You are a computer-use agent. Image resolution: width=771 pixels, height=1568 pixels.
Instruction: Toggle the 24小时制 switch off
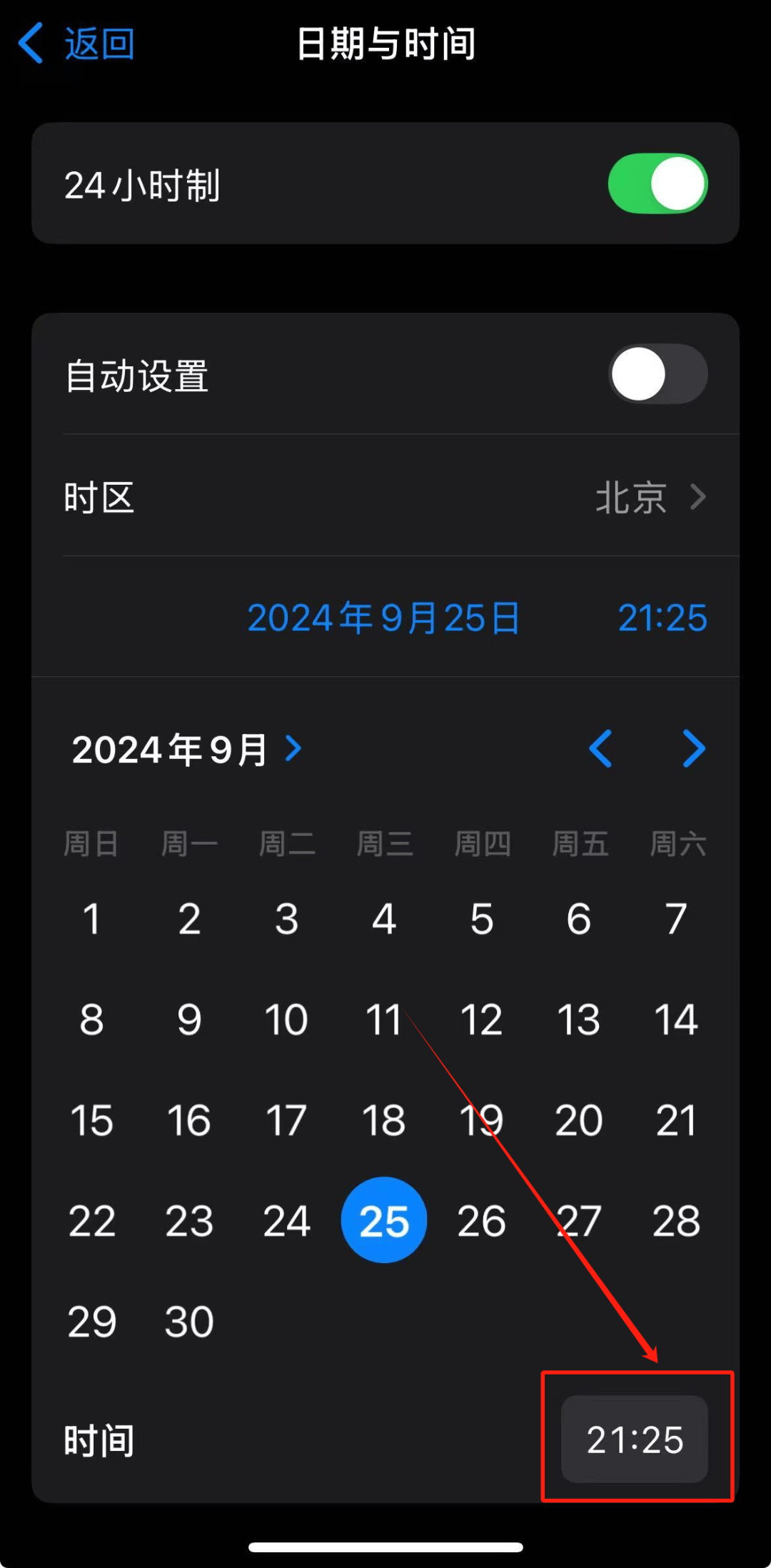tap(657, 183)
